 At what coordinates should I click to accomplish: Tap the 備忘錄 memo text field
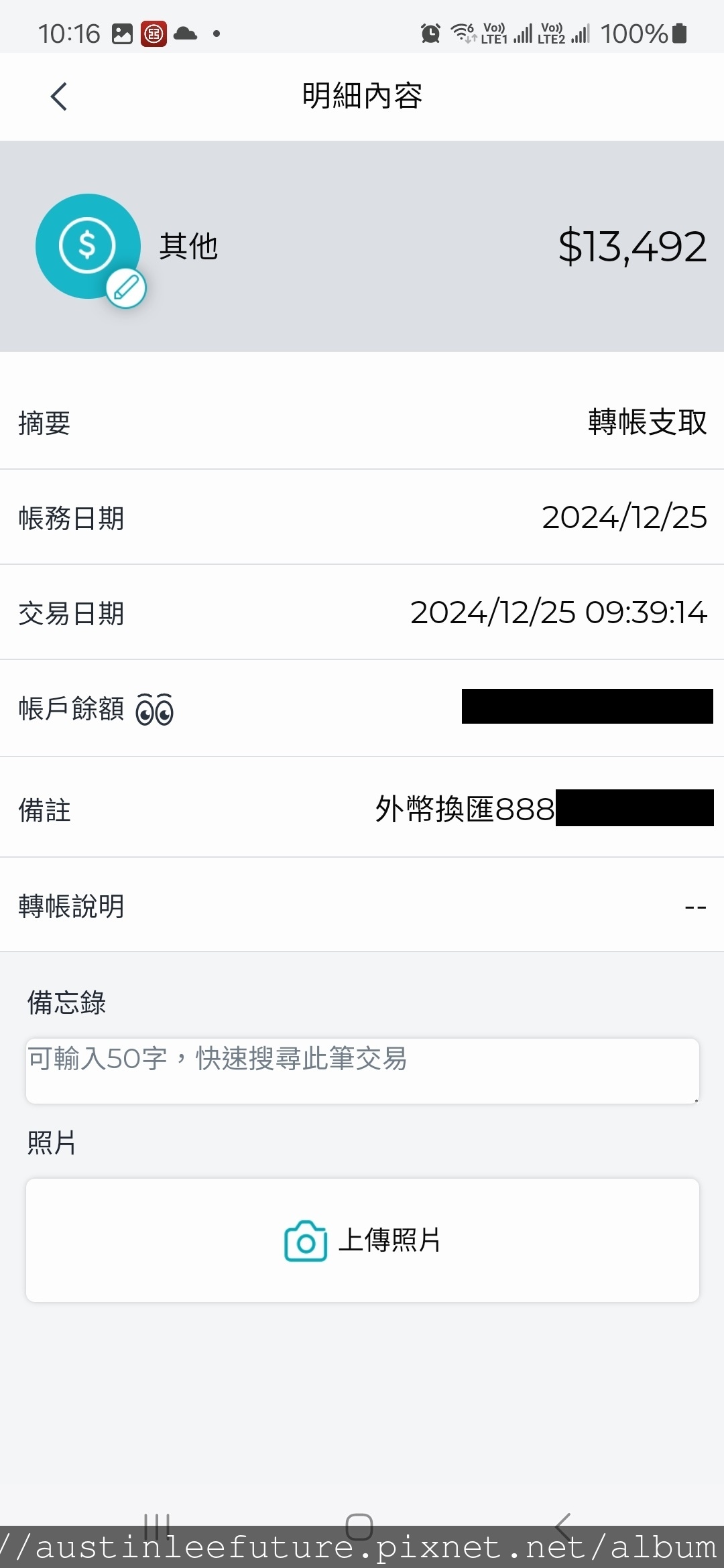point(363,1071)
